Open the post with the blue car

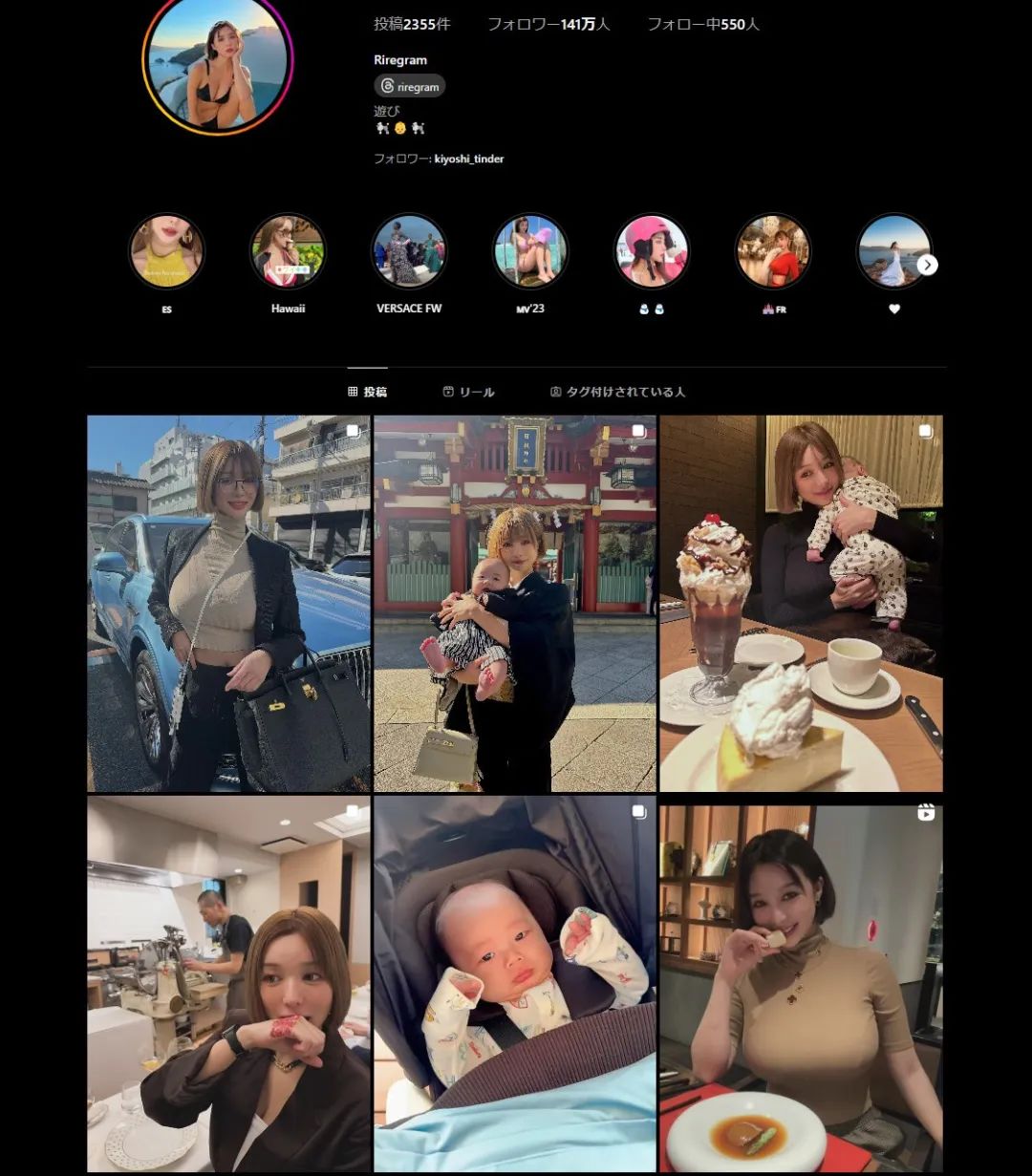pyautogui.click(x=228, y=603)
